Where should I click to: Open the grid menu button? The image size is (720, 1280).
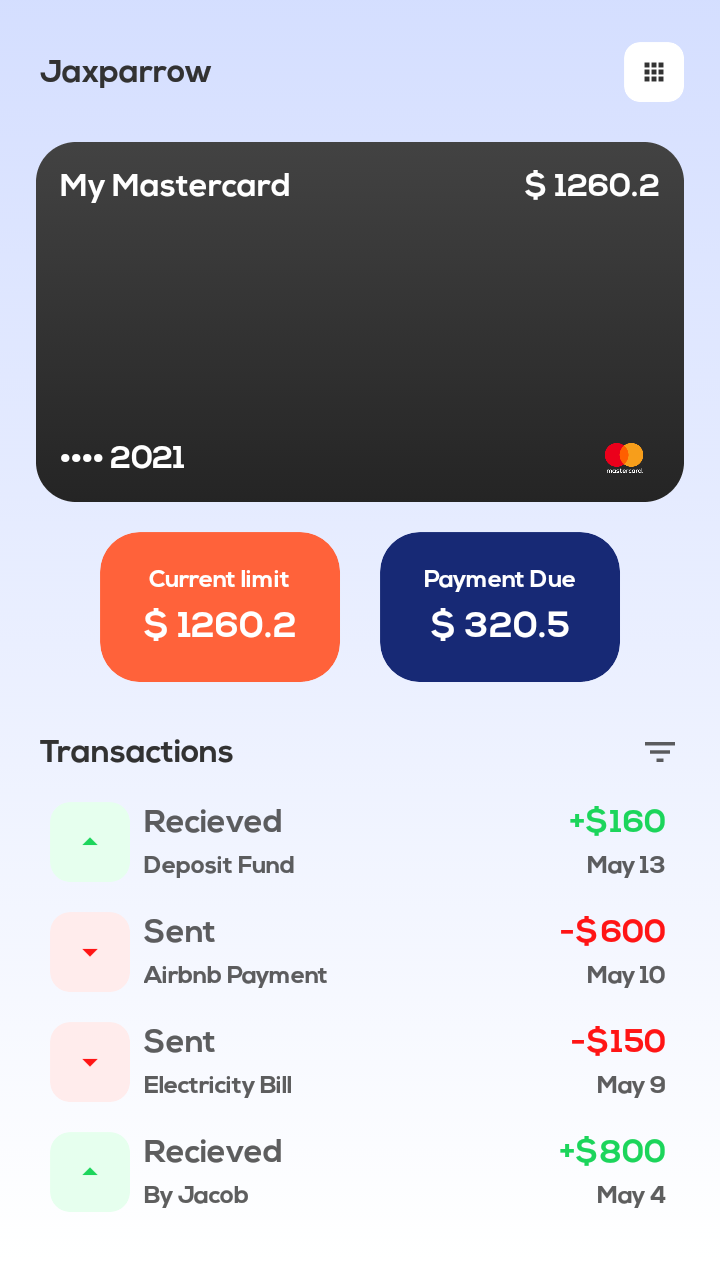coord(654,72)
